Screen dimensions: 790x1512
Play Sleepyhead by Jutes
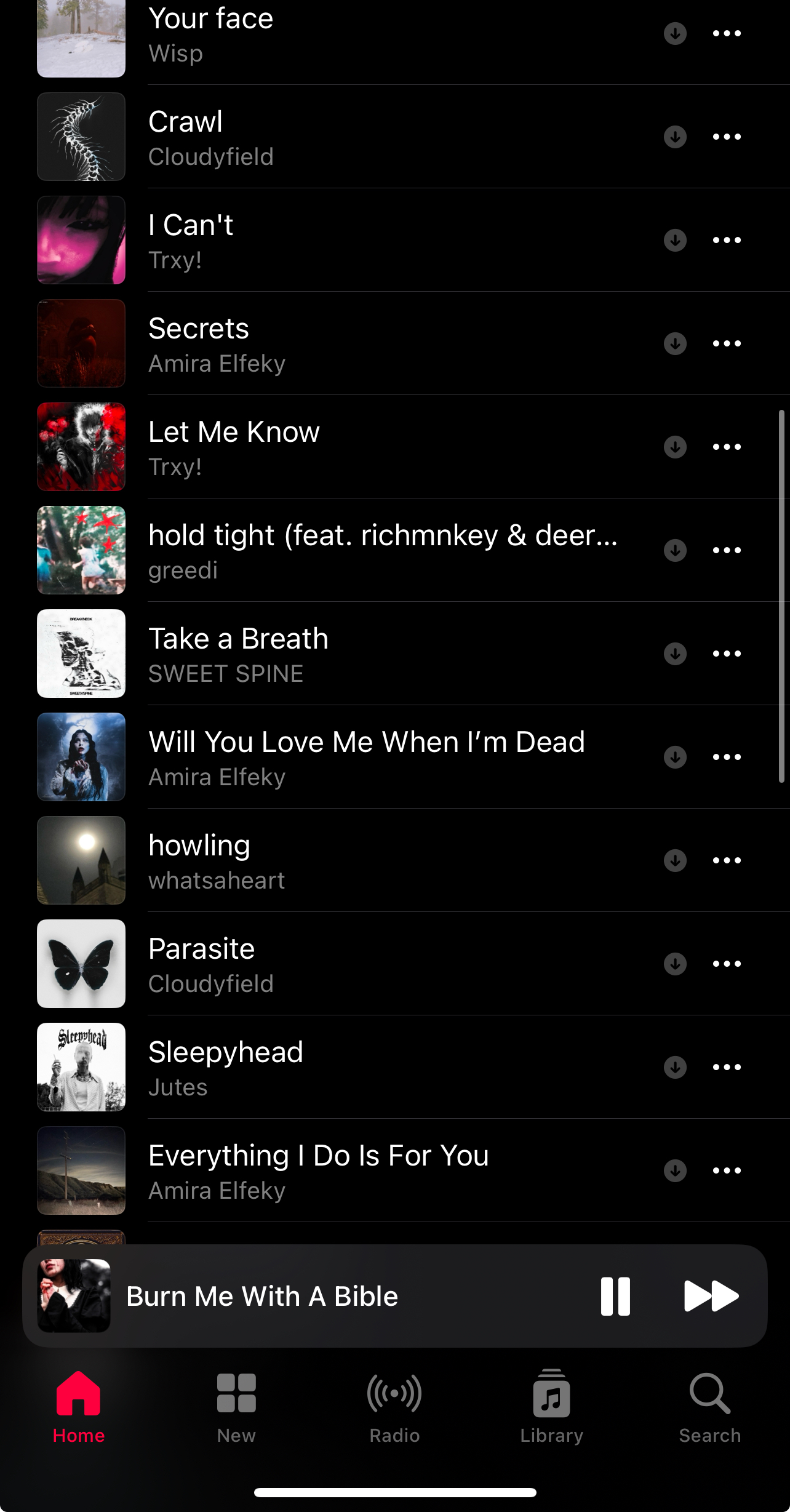(308, 1068)
